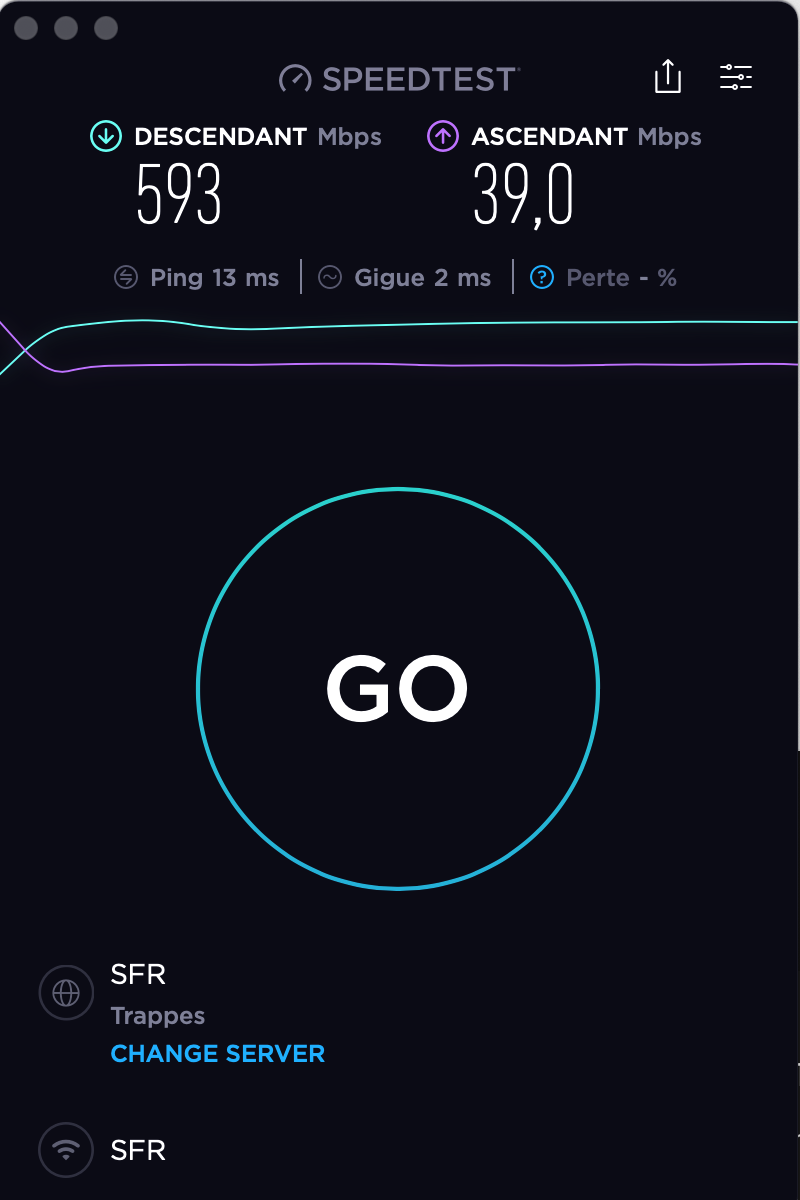Click the globe server icon
Viewport: 800px width, 1200px height.
[x=65, y=992]
